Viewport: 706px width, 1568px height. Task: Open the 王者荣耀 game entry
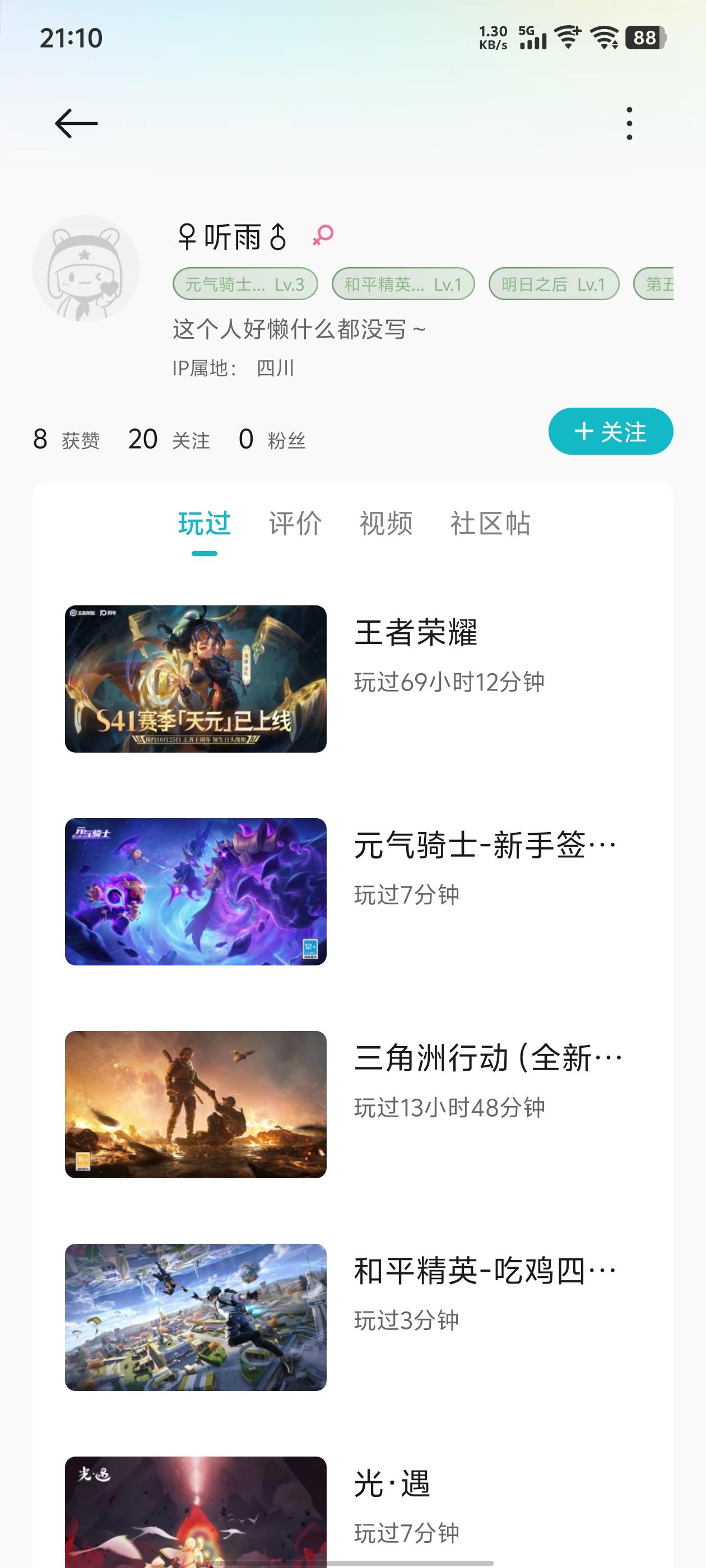pyautogui.click(x=352, y=679)
